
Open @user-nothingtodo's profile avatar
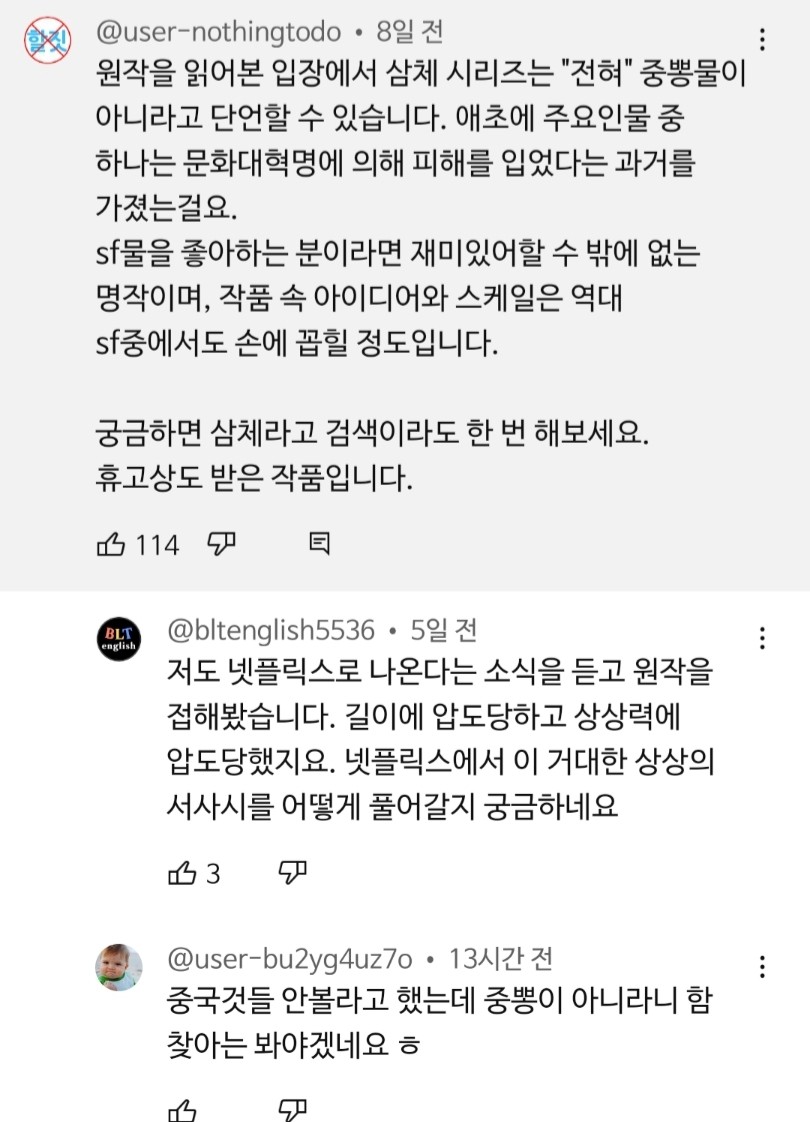[x=47, y=41]
